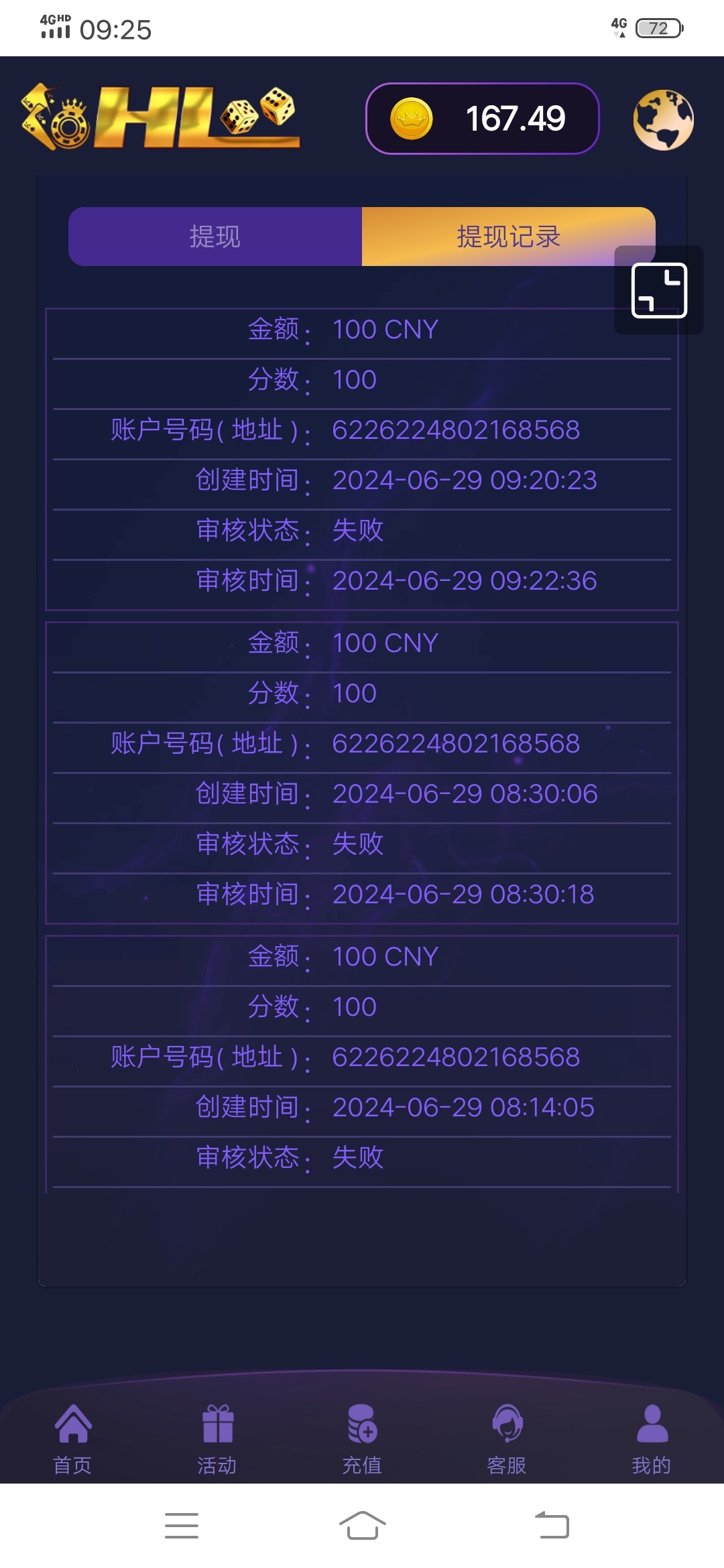Tap the coin balance 167.49 button
Viewport: 724px width, 1568px height.
[x=482, y=119]
